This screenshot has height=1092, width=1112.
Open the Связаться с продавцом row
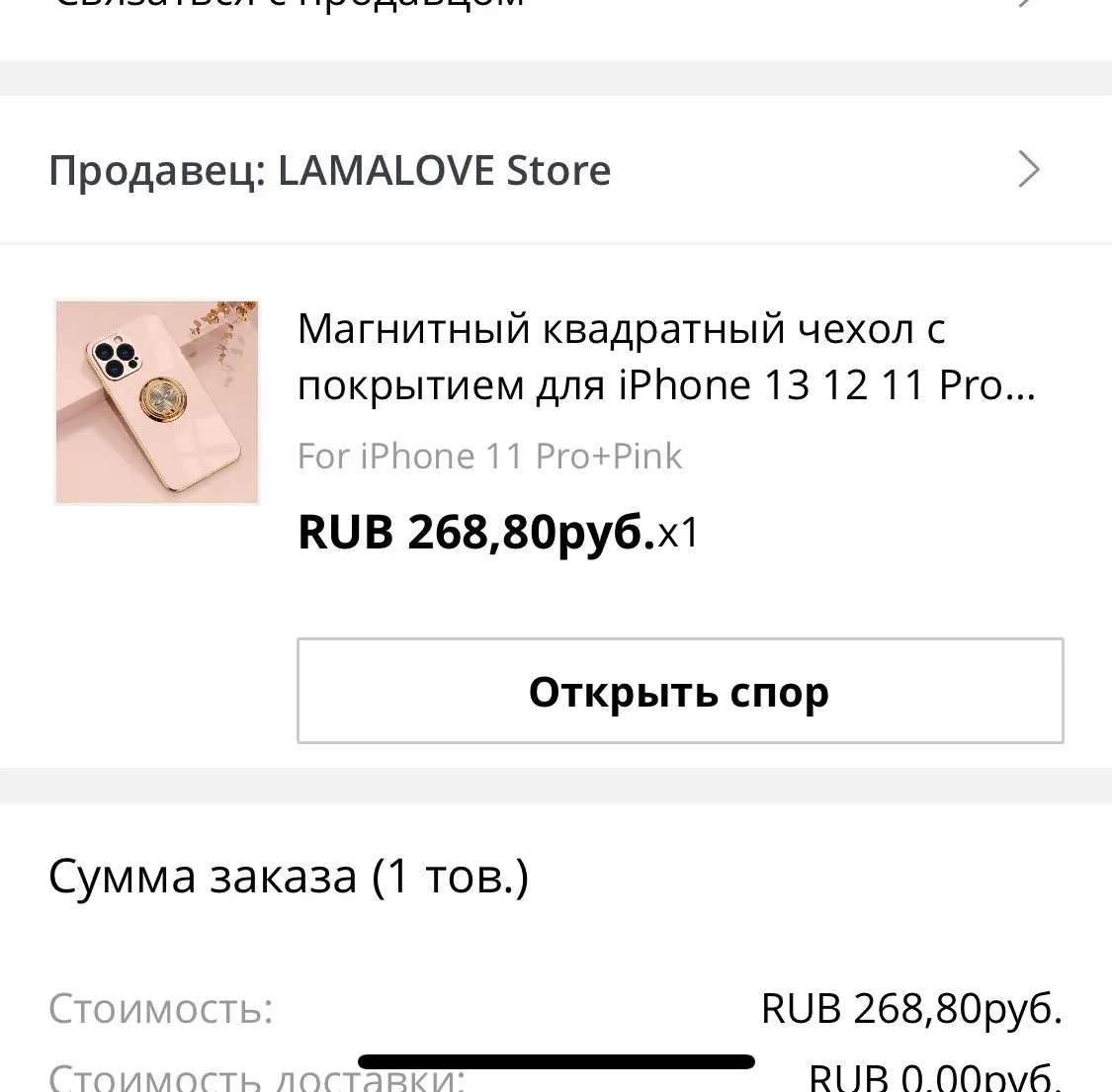556,22
